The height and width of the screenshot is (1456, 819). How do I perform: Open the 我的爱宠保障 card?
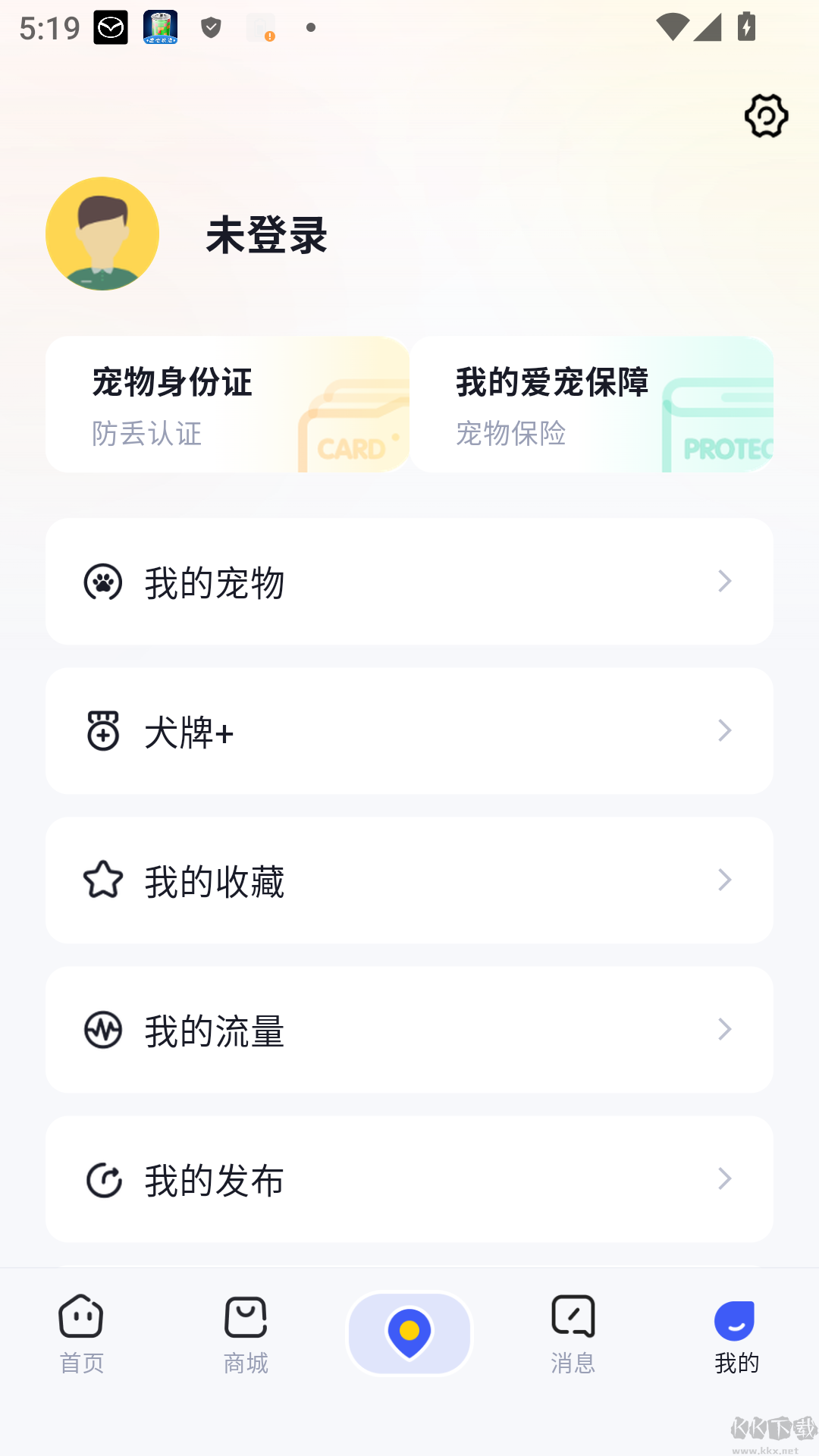(591, 403)
